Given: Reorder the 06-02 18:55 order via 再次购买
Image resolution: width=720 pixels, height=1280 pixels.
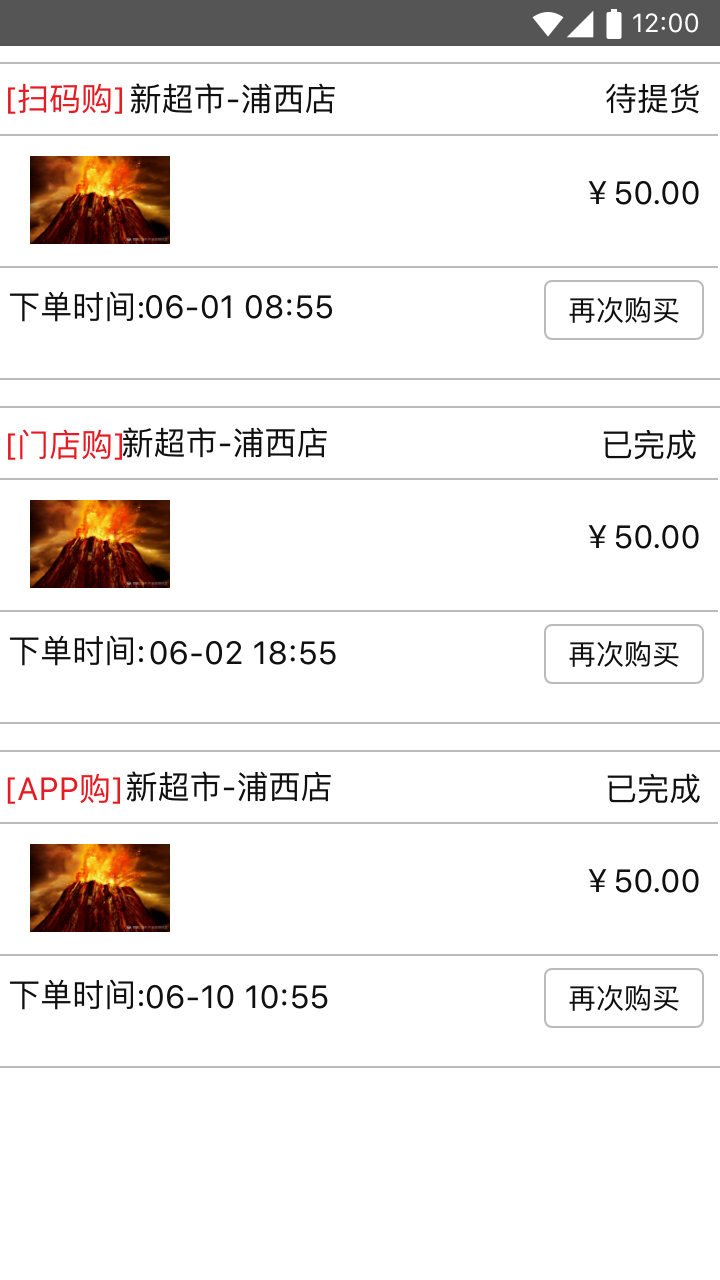Looking at the screenshot, I should [623, 654].
